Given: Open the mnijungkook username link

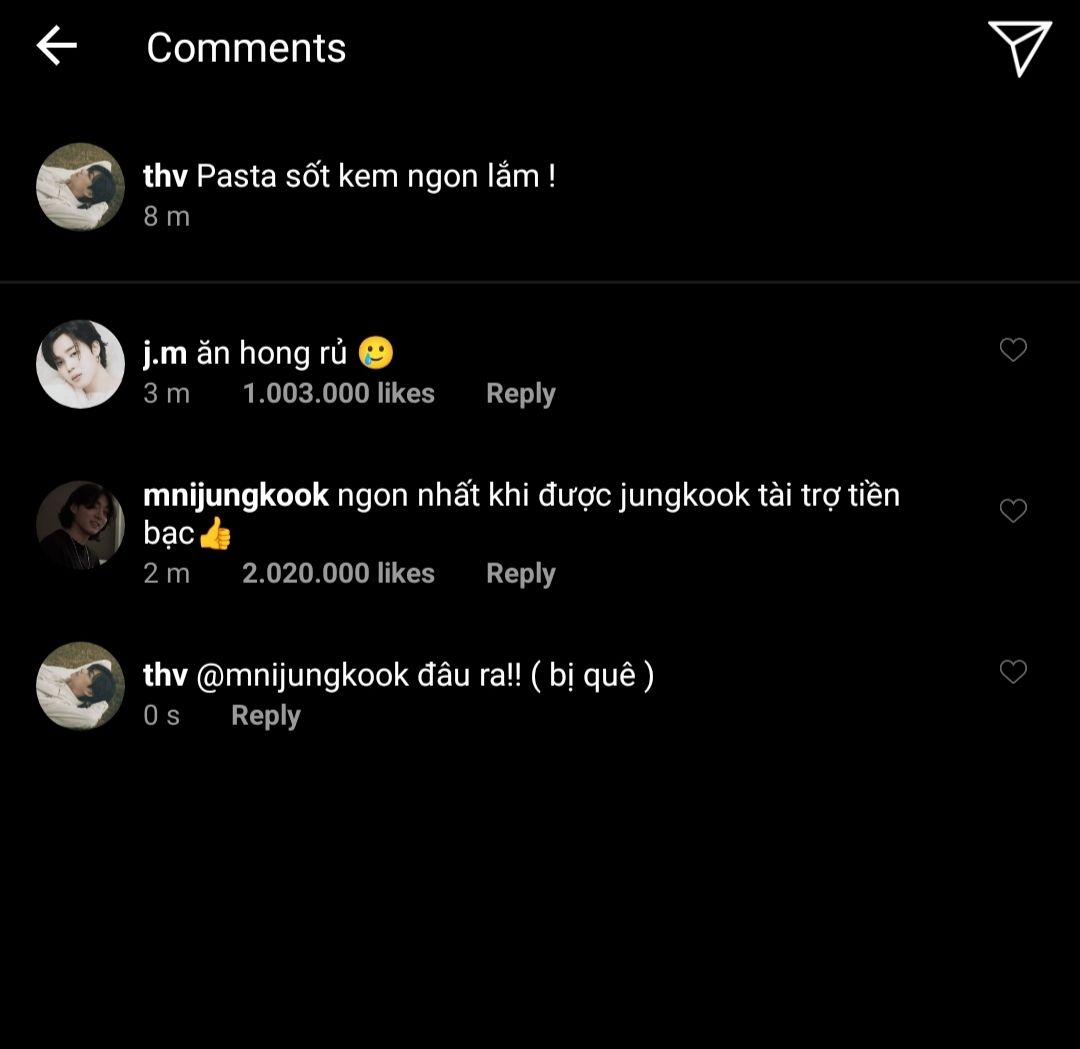Looking at the screenshot, I should 236,495.
